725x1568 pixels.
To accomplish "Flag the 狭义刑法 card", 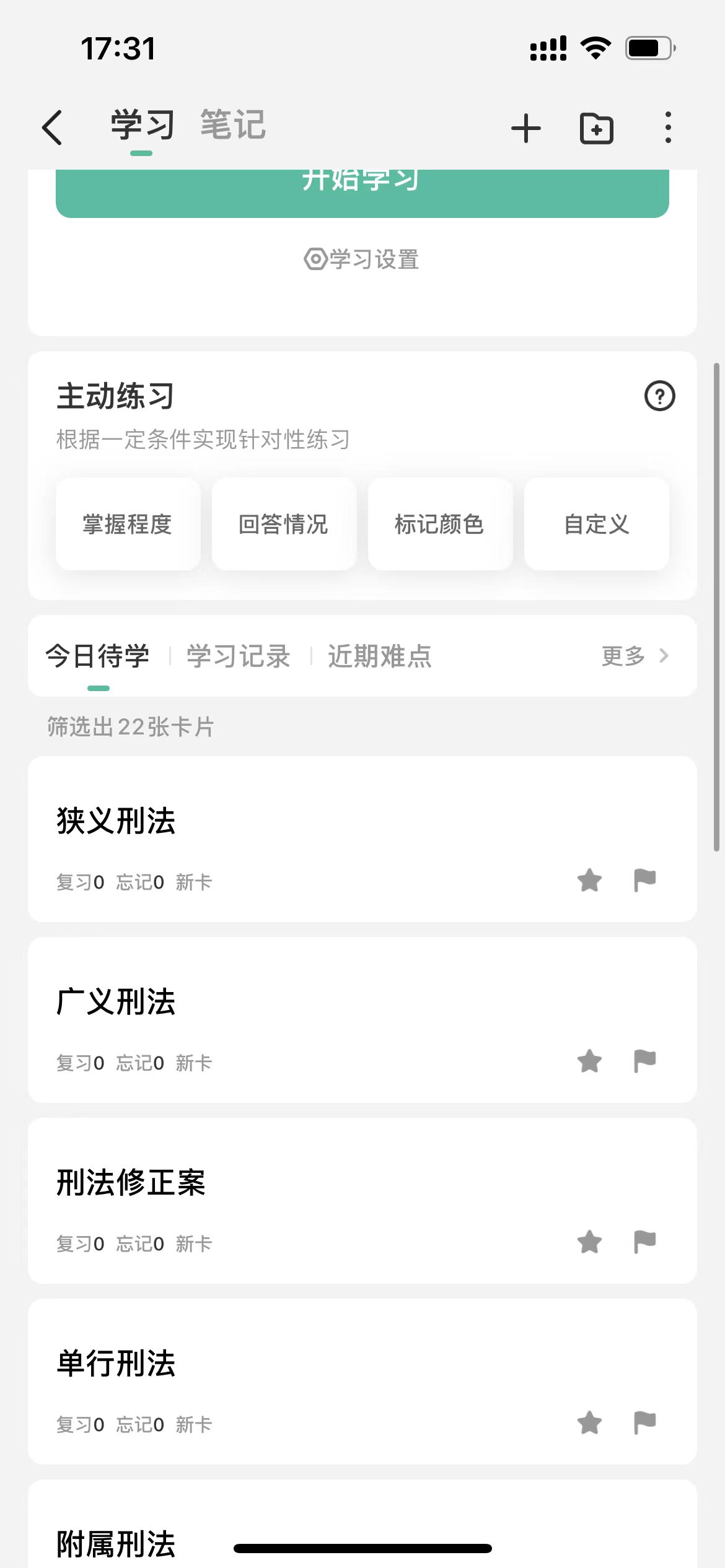I will tap(644, 880).
